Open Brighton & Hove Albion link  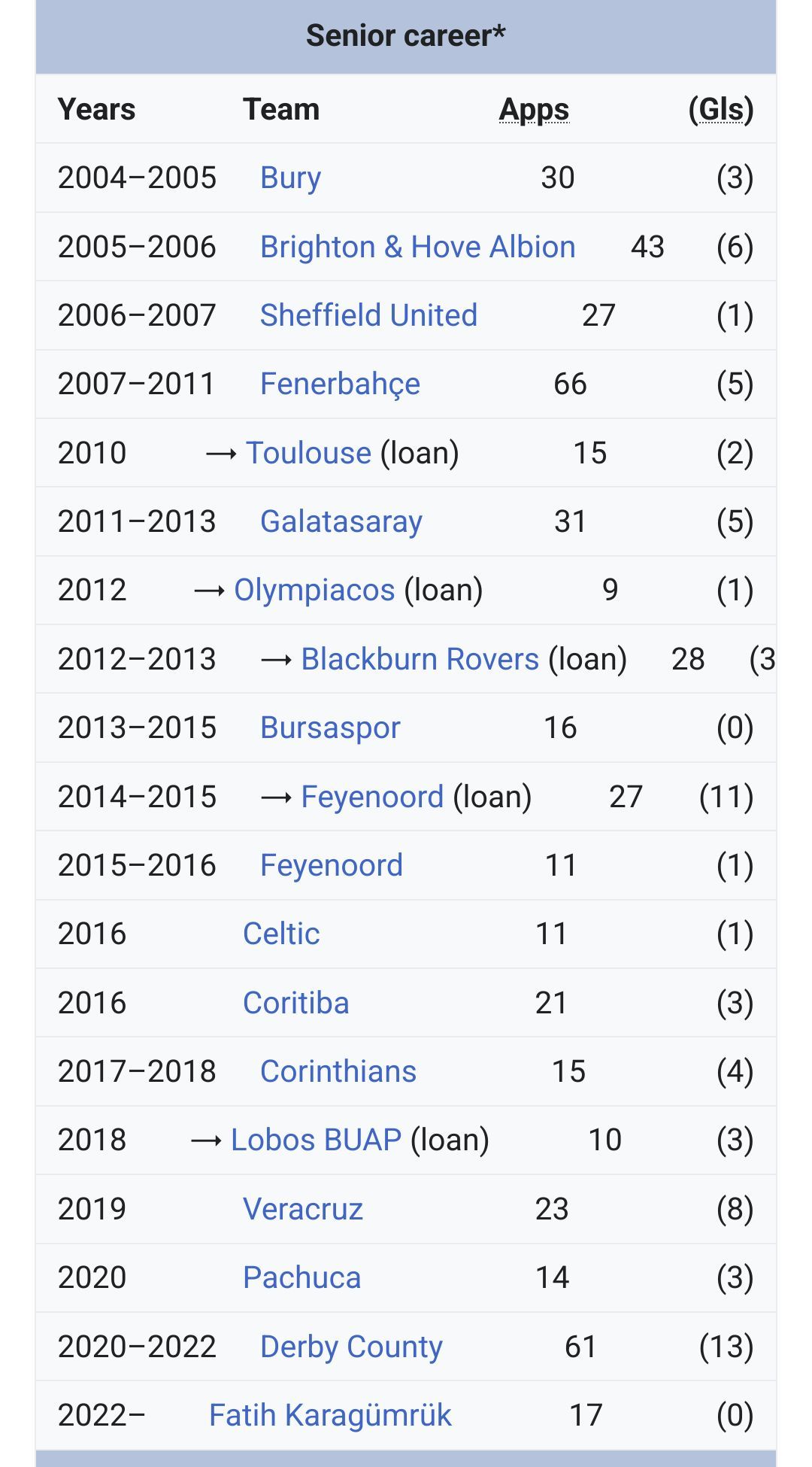(417, 247)
